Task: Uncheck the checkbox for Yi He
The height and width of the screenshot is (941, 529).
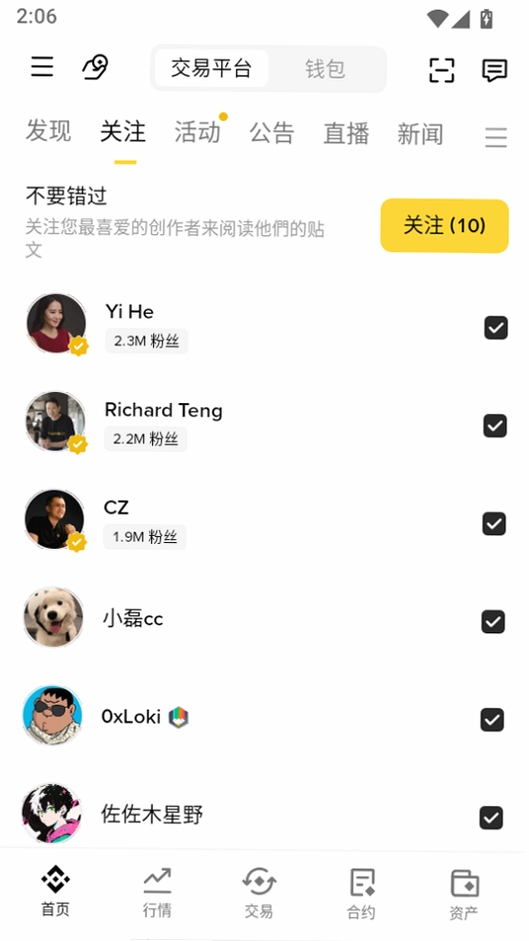Action: [496, 328]
